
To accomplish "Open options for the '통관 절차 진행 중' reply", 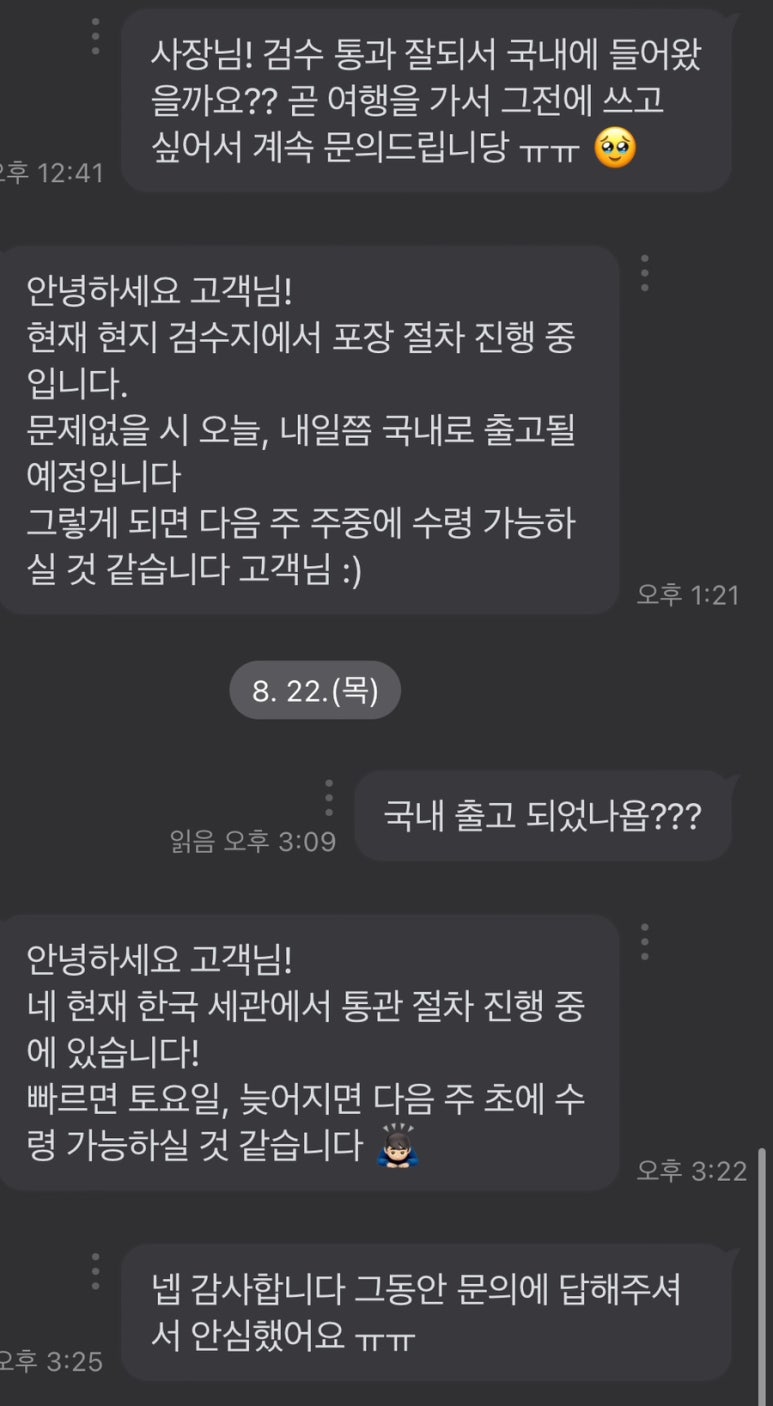I will coord(645,942).
